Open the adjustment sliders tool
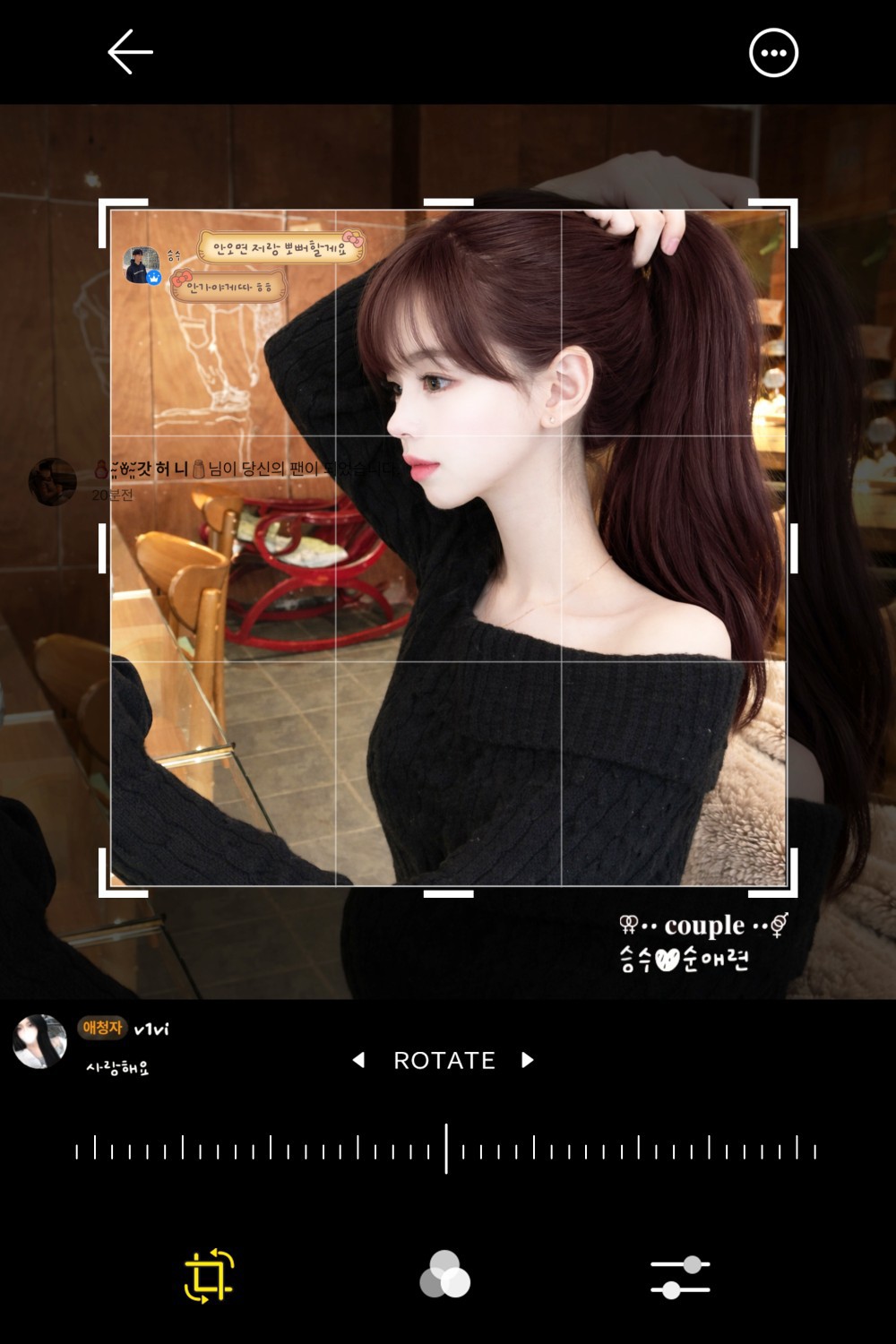Screen dimensions: 896x1344 [x=680, y=1277]
